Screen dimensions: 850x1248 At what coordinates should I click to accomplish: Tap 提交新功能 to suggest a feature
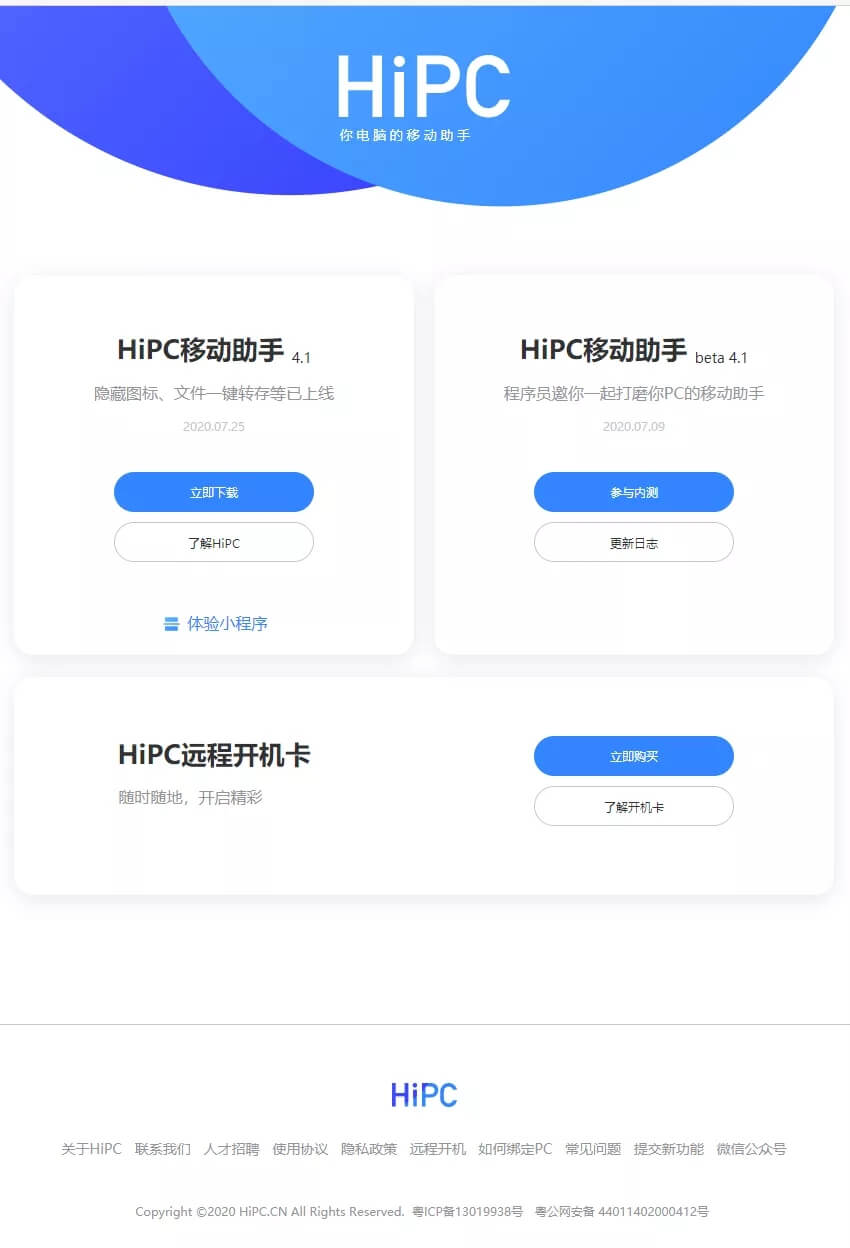[669, 1149]
